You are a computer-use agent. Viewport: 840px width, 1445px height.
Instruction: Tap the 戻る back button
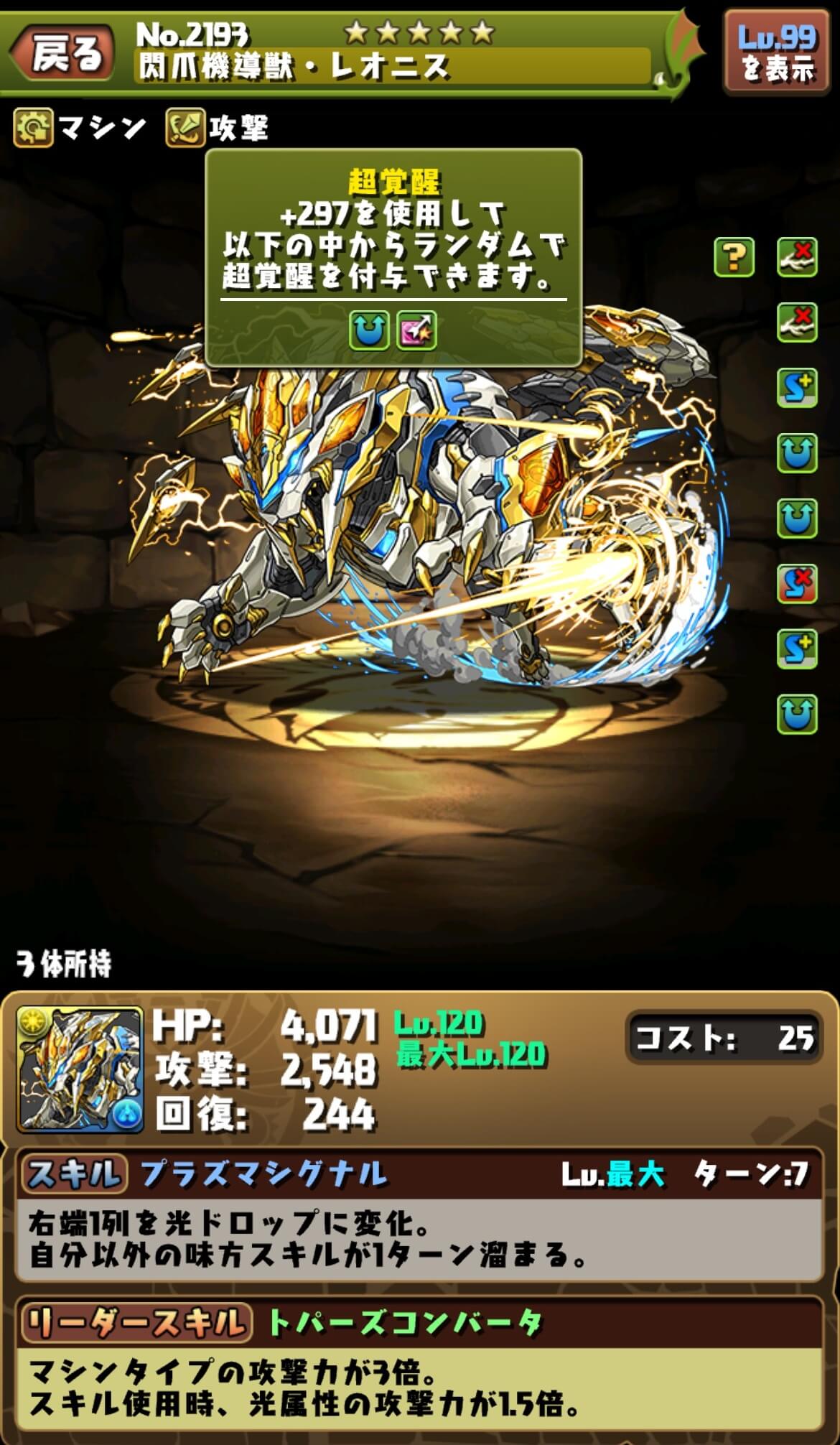point(63,55)
